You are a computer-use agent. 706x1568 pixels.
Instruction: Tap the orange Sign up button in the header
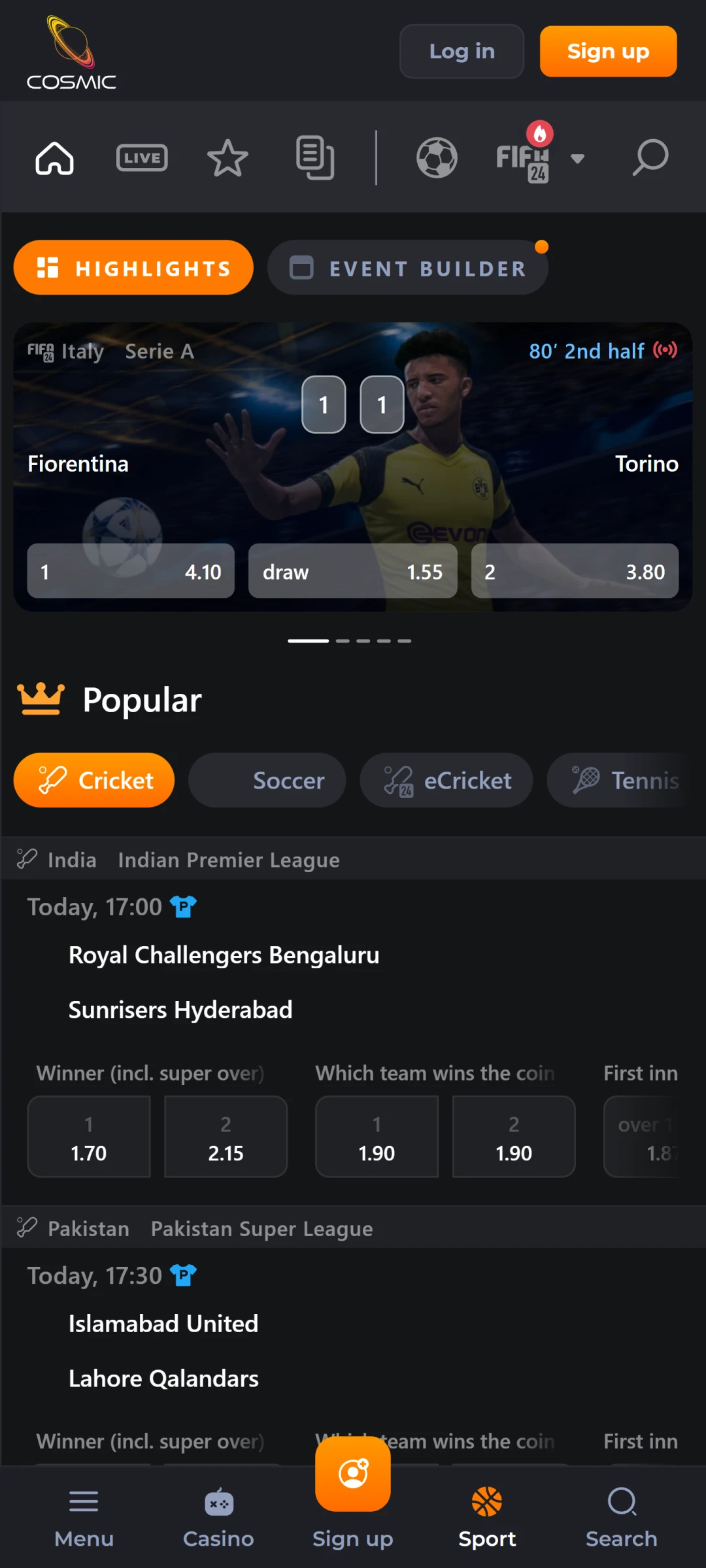(x=608, y=52)
